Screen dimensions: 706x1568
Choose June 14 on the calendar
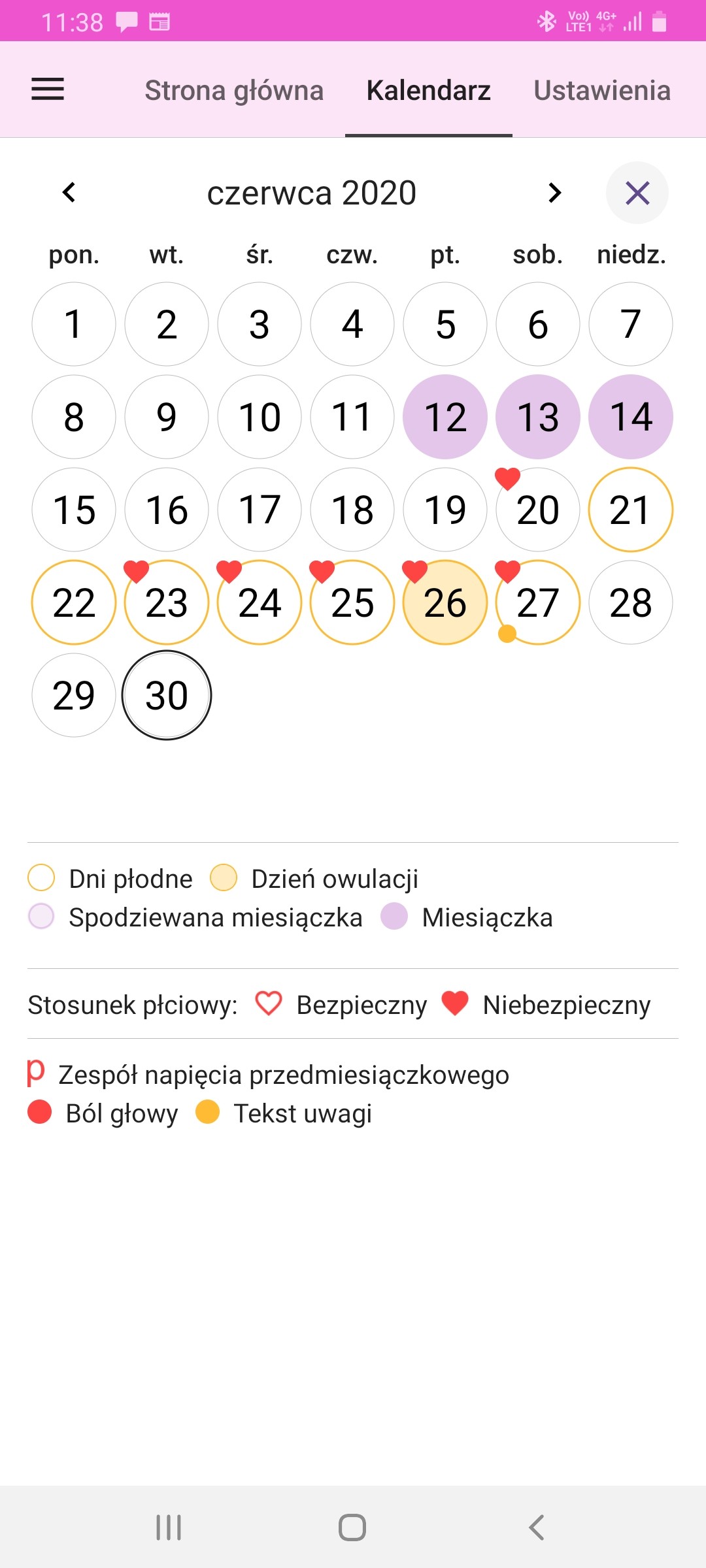pyautogui.click(x=631, y=417)
